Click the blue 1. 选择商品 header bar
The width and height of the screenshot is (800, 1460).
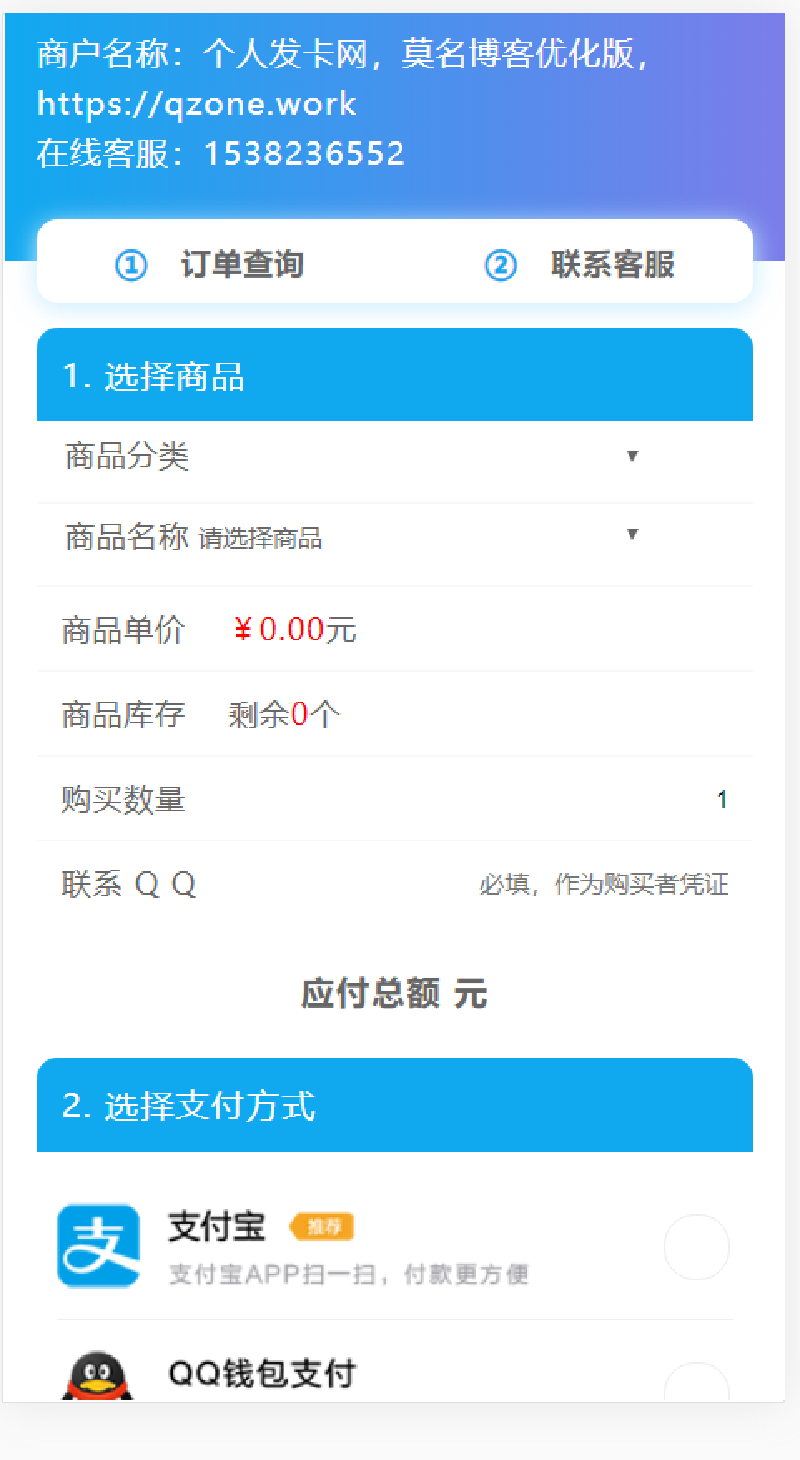[x=395, y=374]
